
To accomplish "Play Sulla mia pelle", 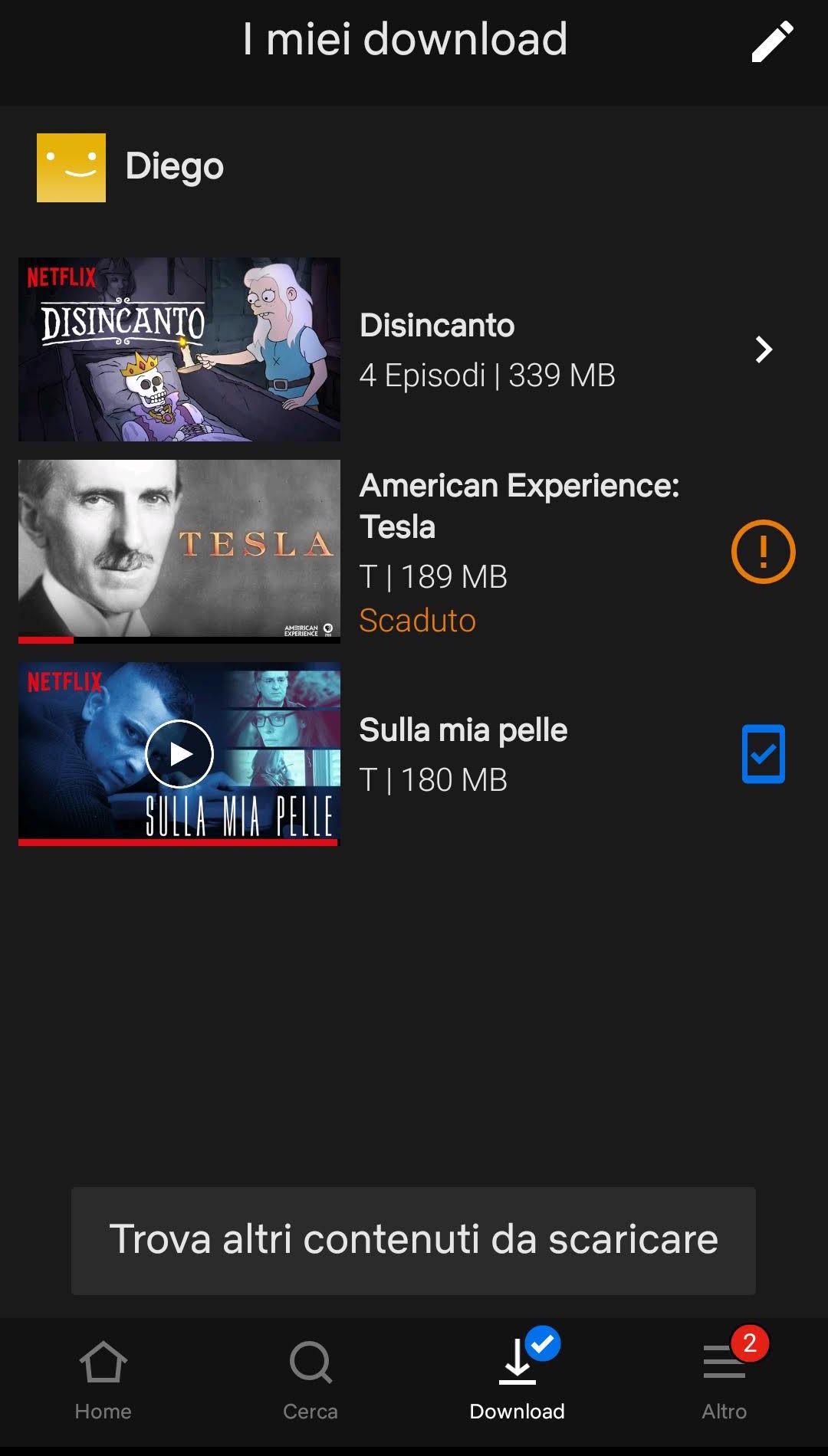I will tap(179, 754).
